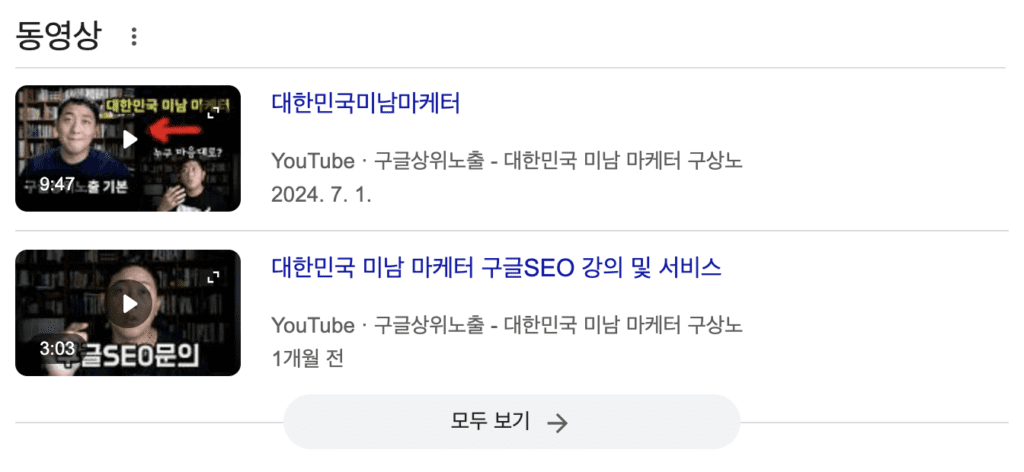Tap 모두 보기 to see all videos
The height and width of the screenshot is (472, 1024).
[510, 421]
